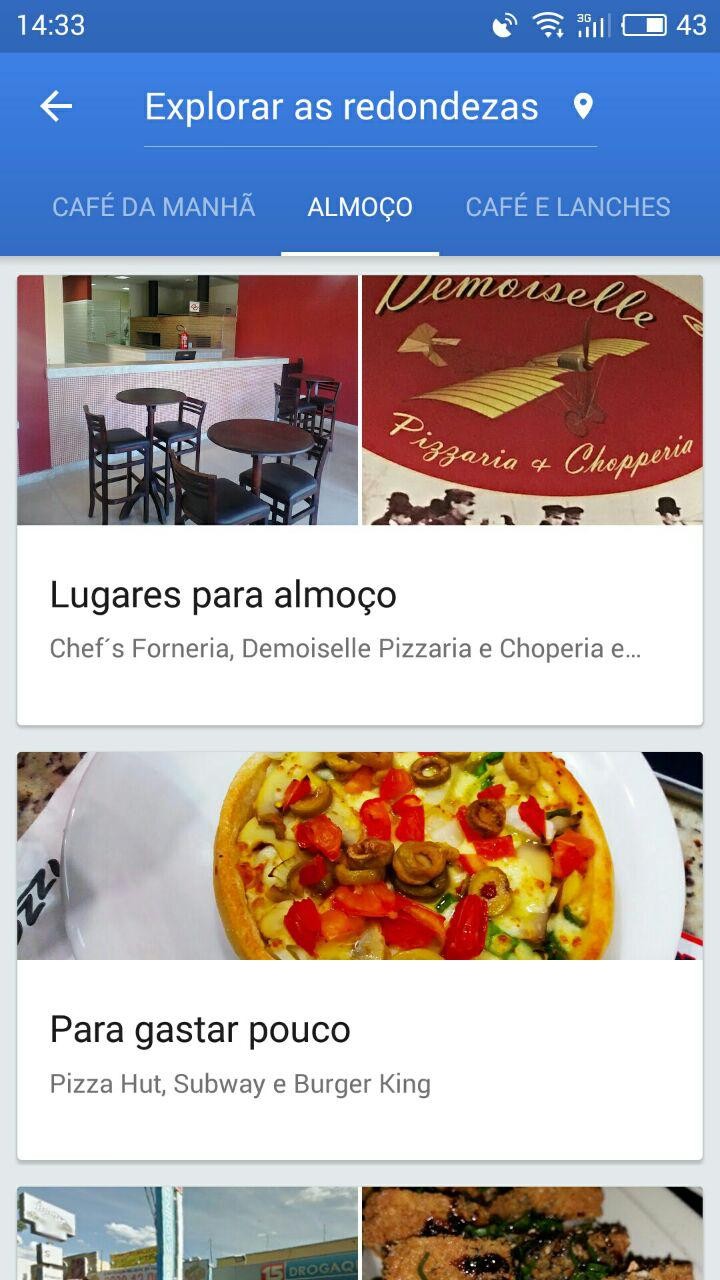Switch to the Café e Lanches tab
This screenshot has height=1280, width=720.
(568, 207)
